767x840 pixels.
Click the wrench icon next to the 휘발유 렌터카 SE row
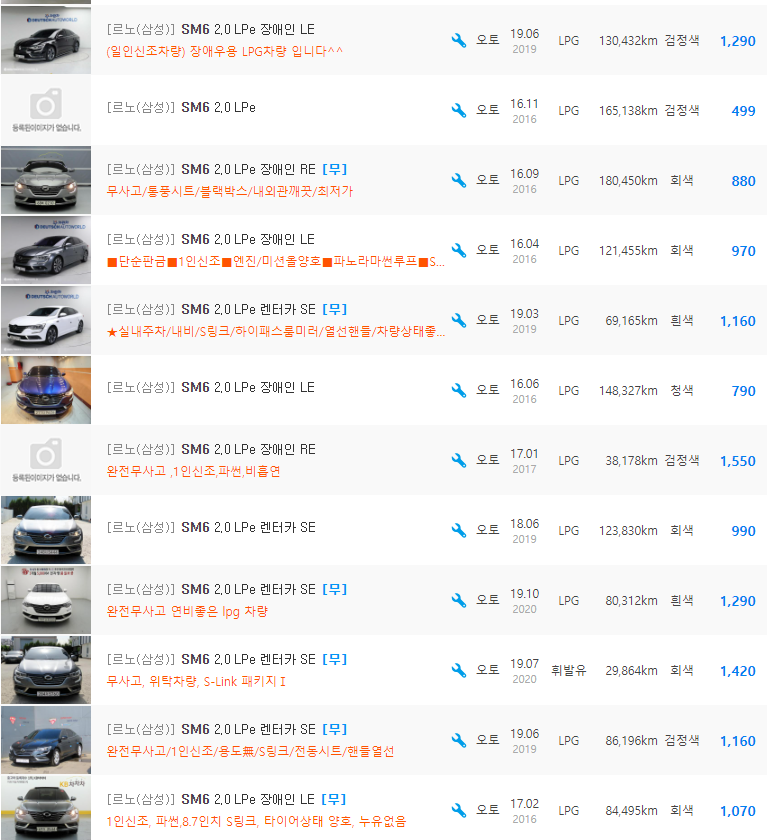[x=458, y=670]
